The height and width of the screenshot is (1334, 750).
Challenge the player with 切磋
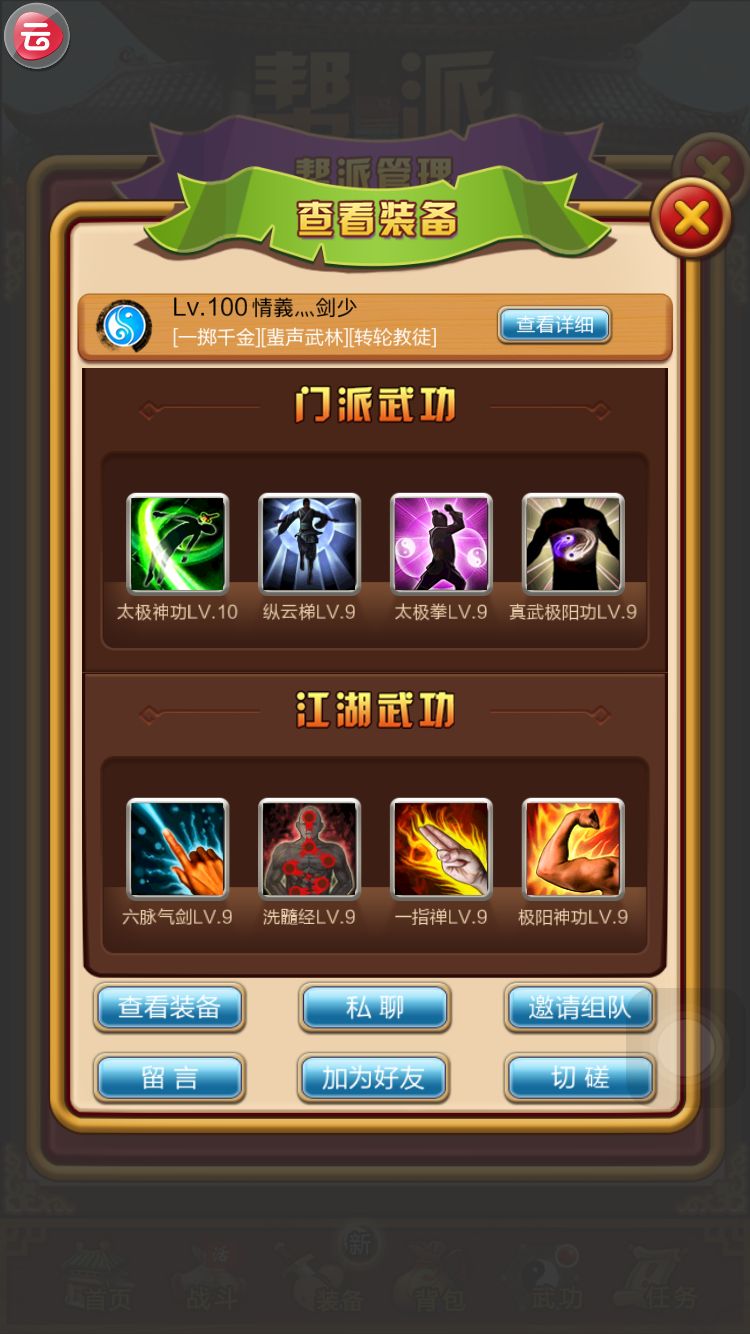(579, 1078)
